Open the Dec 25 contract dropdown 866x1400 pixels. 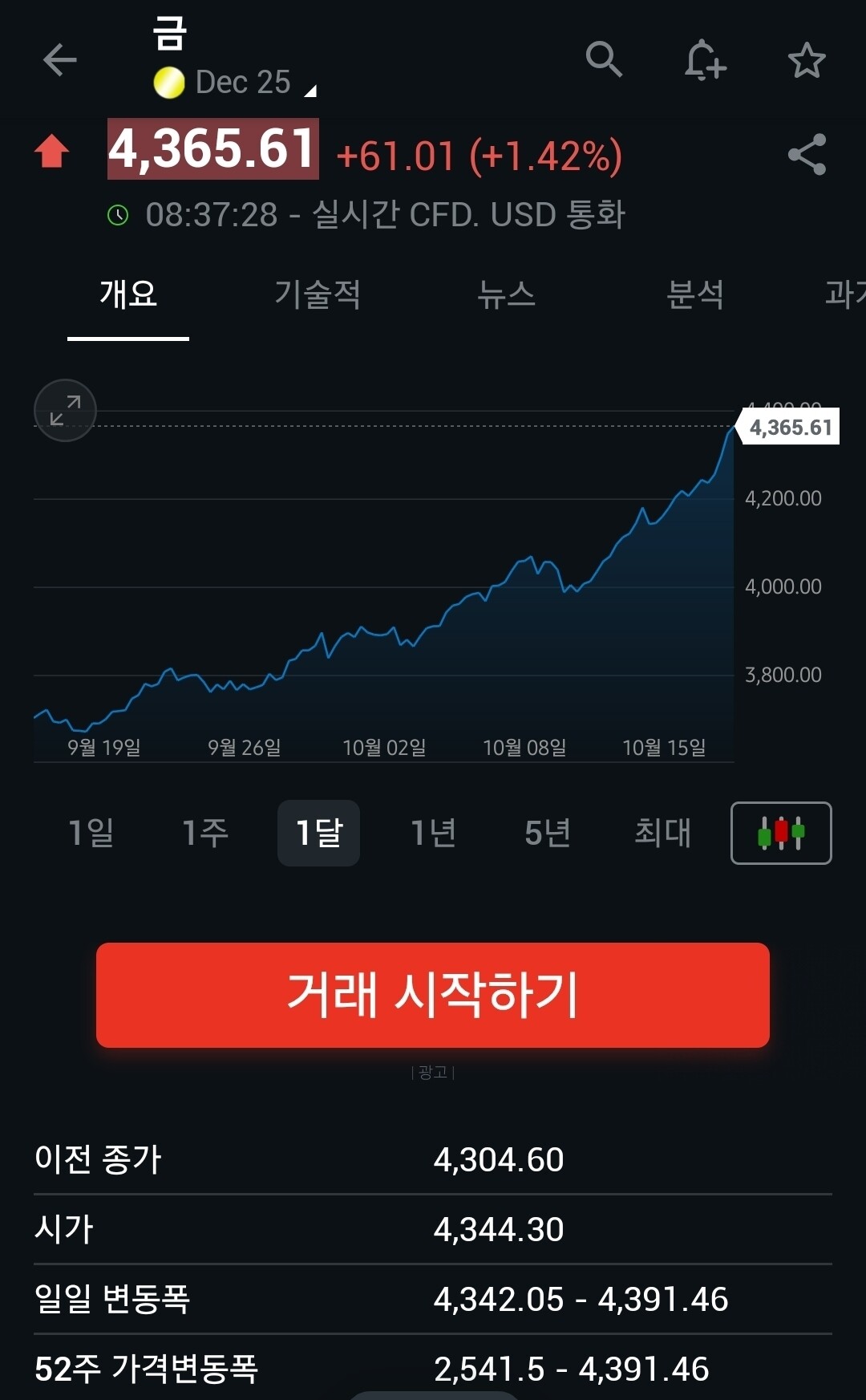(236, 83)
